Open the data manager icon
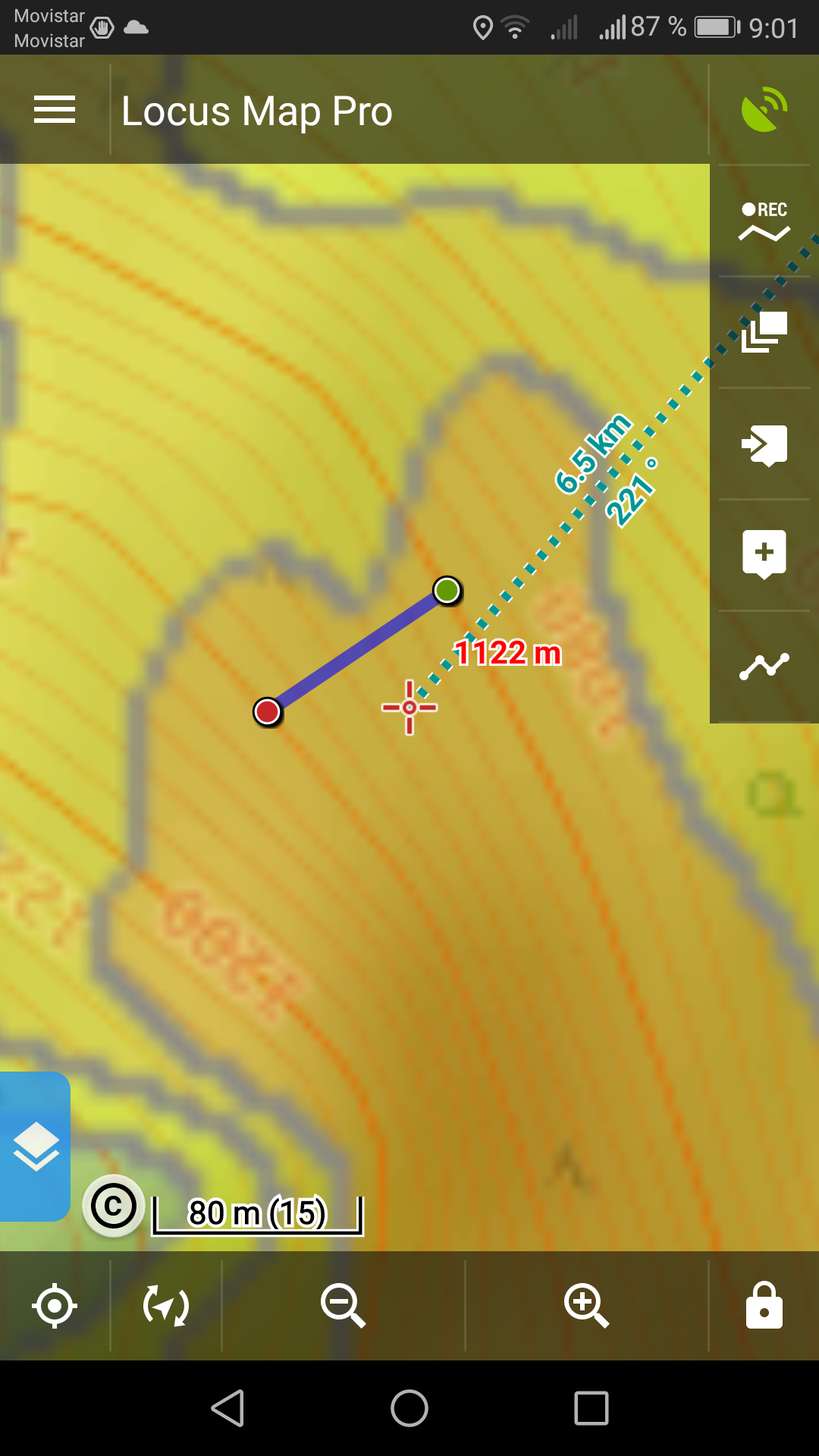Image resolution: width=819 pixels, height=1456 pixels. [x=764, y=332]
